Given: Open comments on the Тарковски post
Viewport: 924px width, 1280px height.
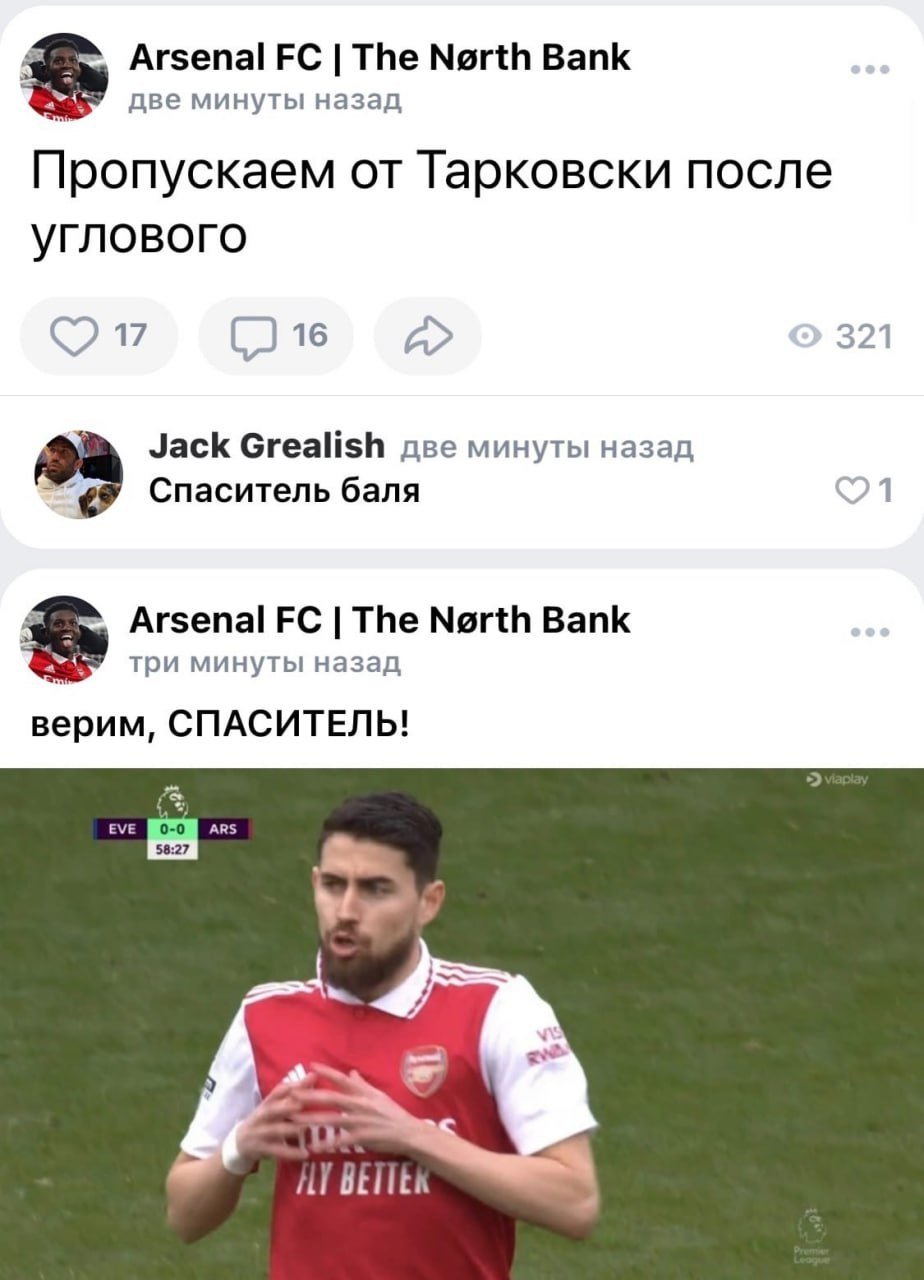Looking at the screenshot, I should point(276,336).
